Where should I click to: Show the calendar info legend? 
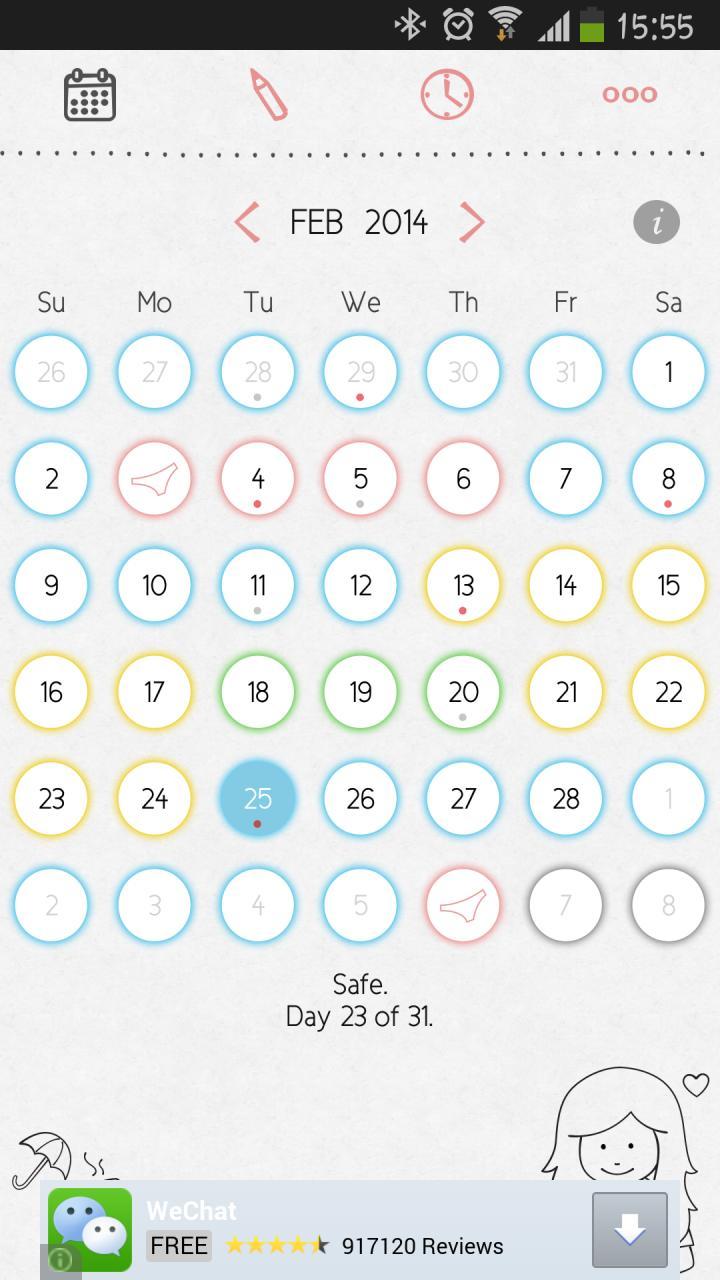click(656, 222)
